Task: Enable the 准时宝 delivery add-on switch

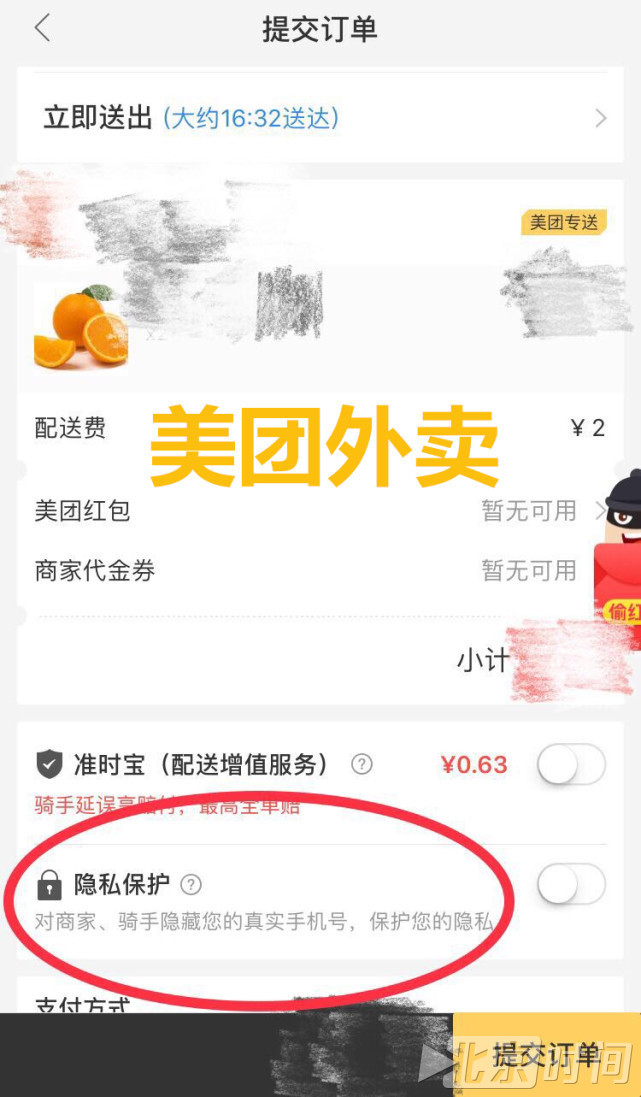Action: coord(571,766)
